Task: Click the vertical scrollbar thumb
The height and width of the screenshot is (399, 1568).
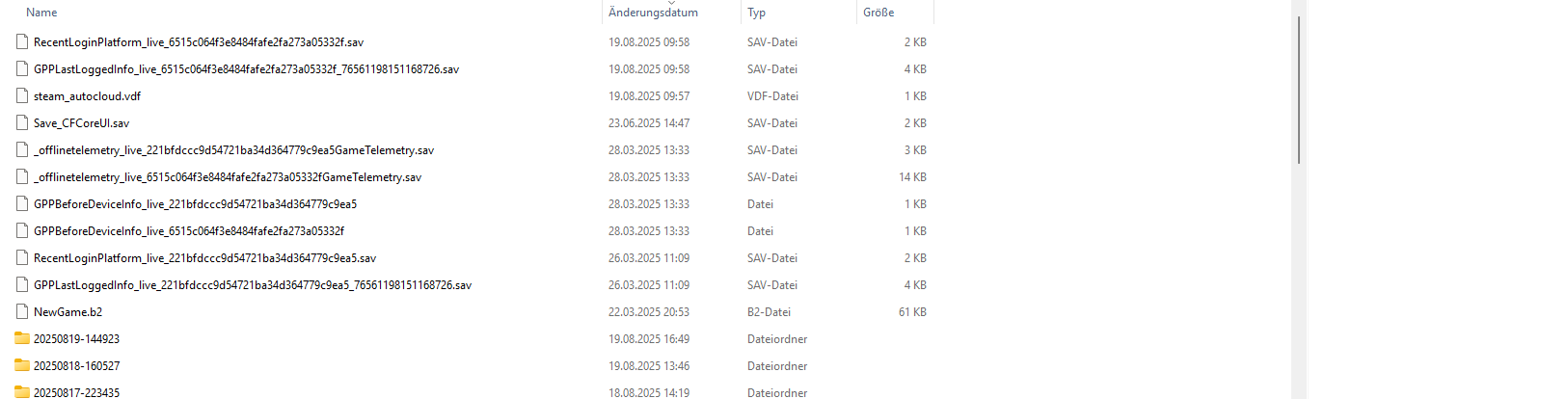Action: pyautogui.click(x=1299, y=92)
